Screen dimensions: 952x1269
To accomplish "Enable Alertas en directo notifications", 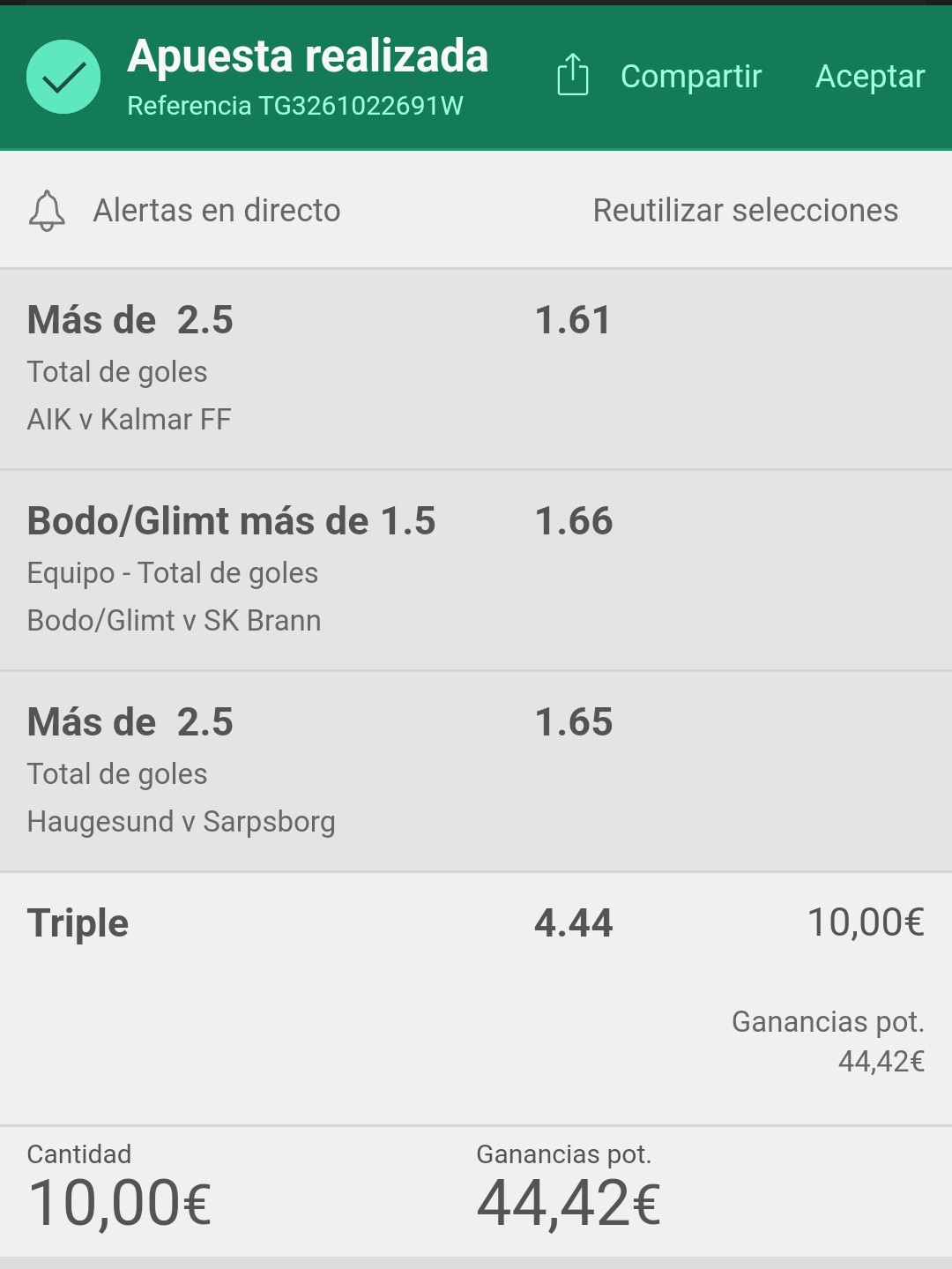I will (x=185, y=211).
